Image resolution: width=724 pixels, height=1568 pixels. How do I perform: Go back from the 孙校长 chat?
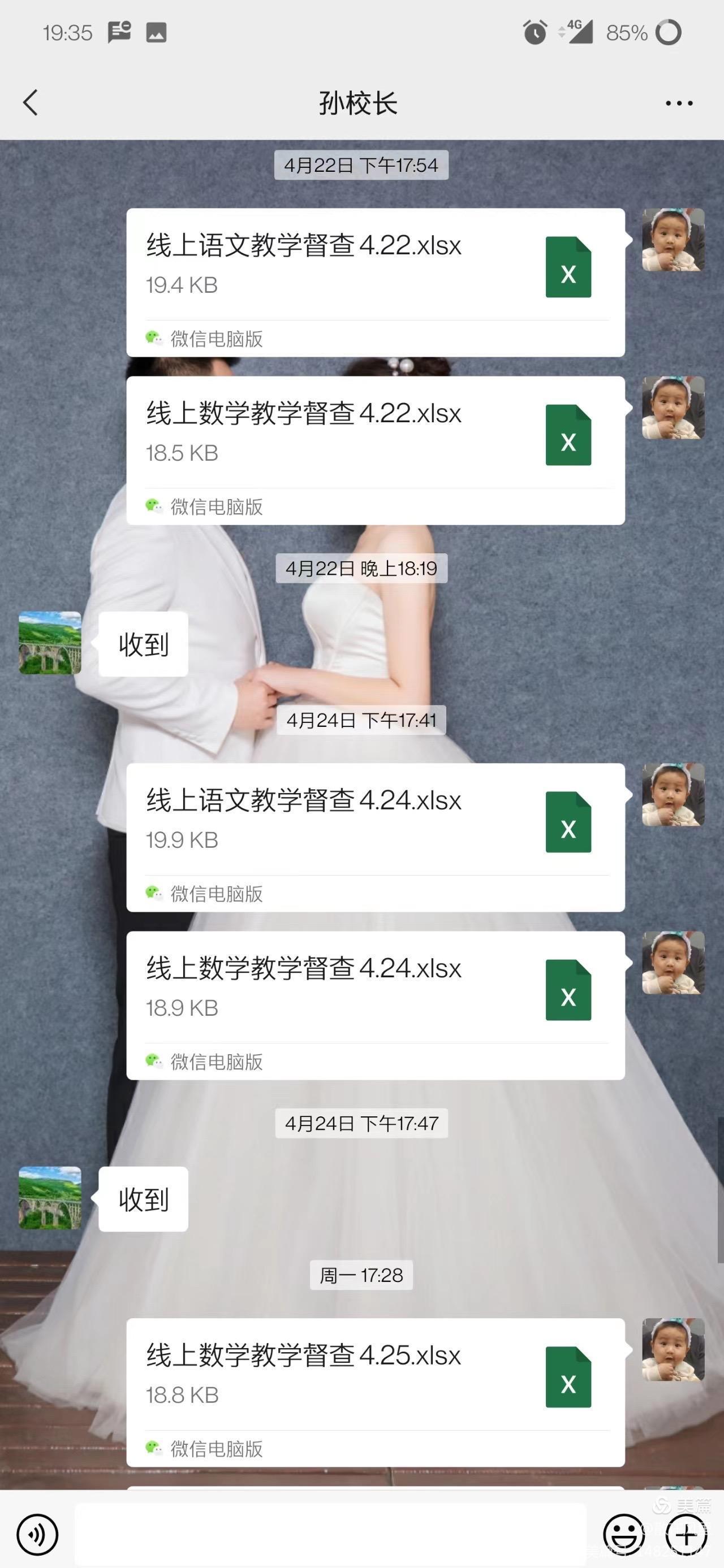click(31, 102)
